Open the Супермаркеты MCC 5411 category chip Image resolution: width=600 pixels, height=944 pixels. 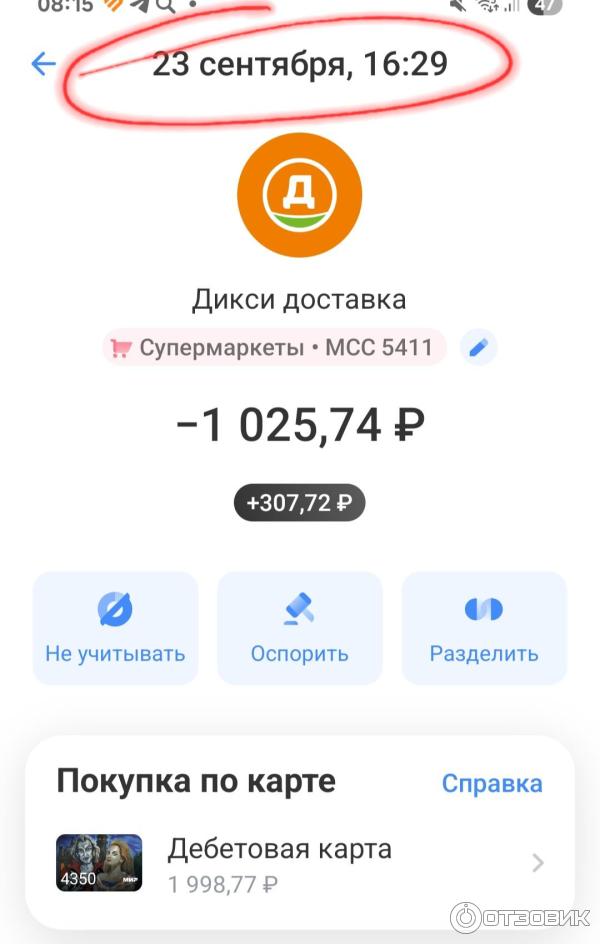point(274,348)
